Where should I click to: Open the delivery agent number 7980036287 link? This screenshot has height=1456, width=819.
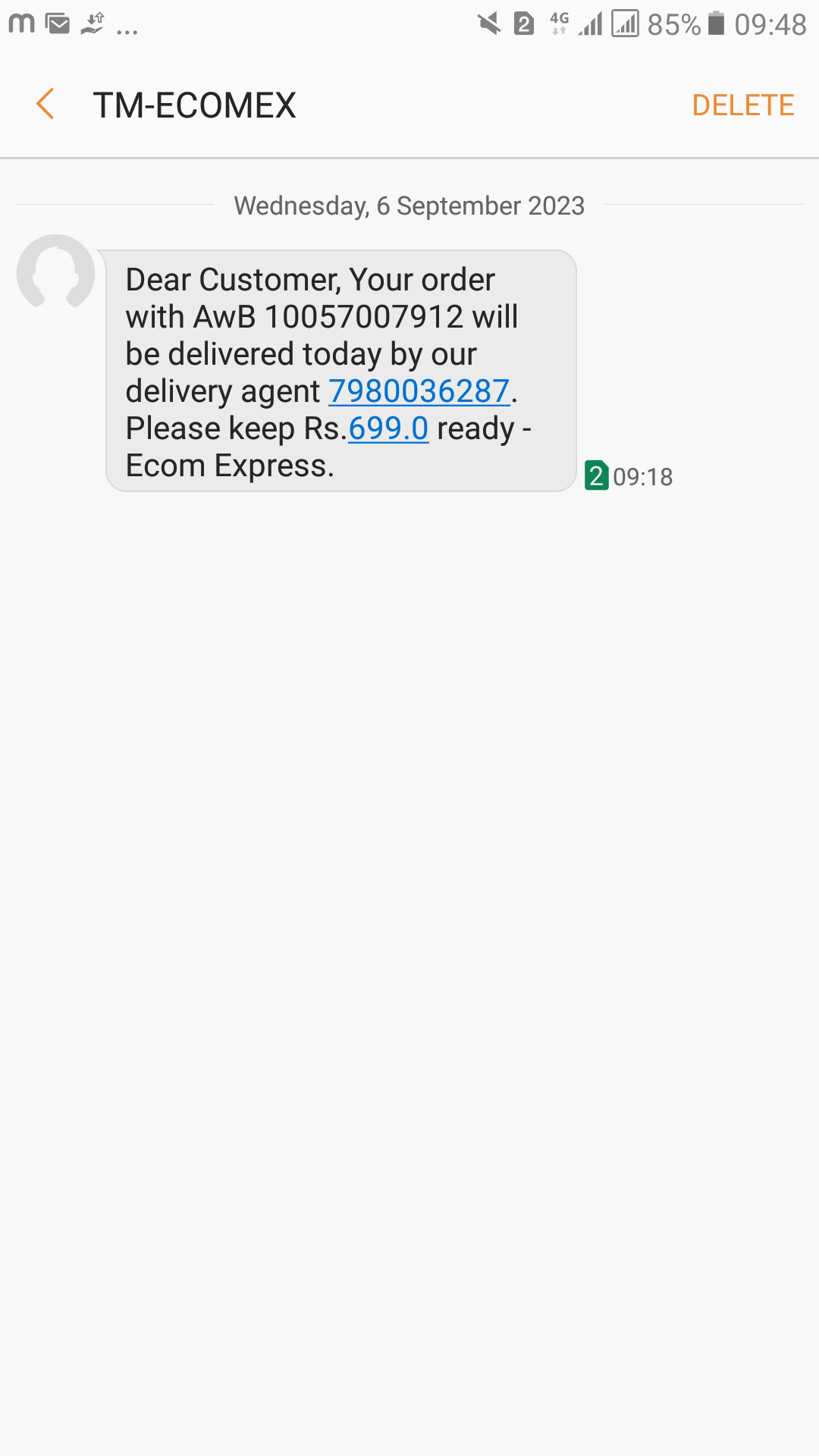(x=419, y=391)
